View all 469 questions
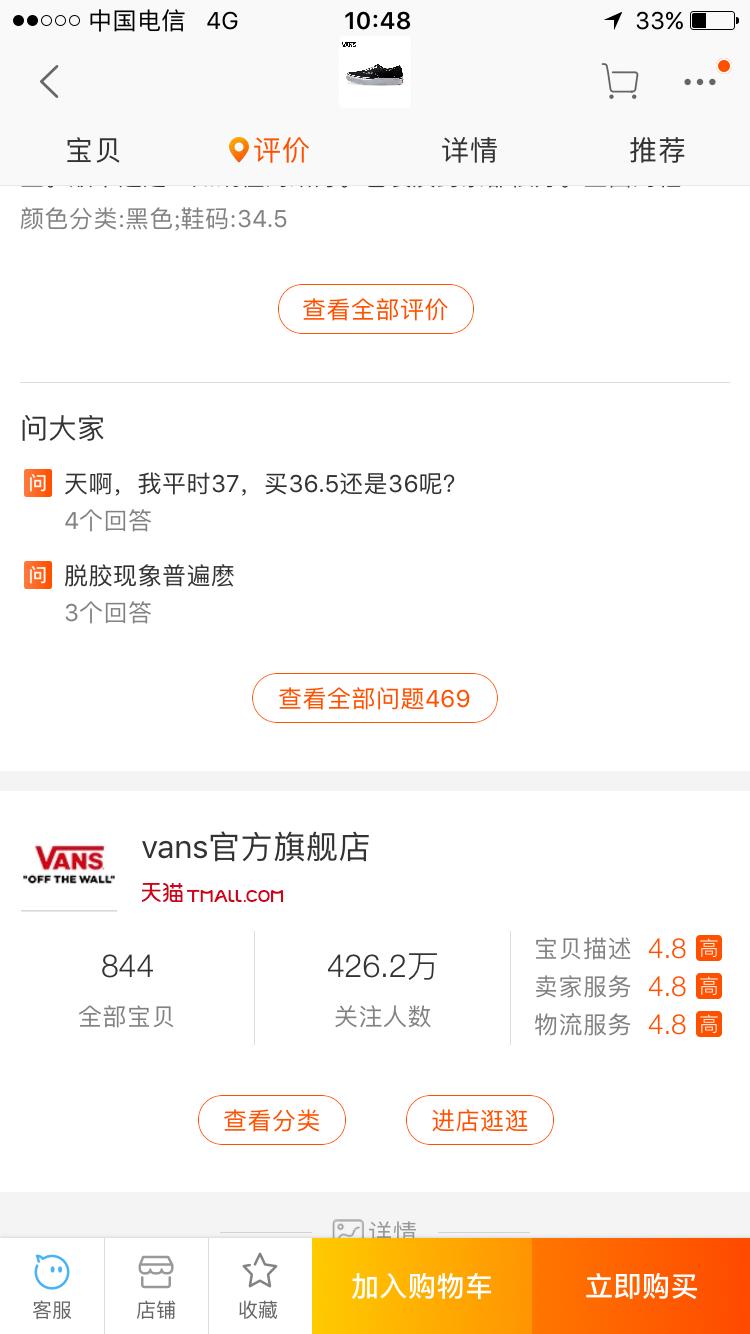This screenshot has width=750, height=1334. pos(374,698)
